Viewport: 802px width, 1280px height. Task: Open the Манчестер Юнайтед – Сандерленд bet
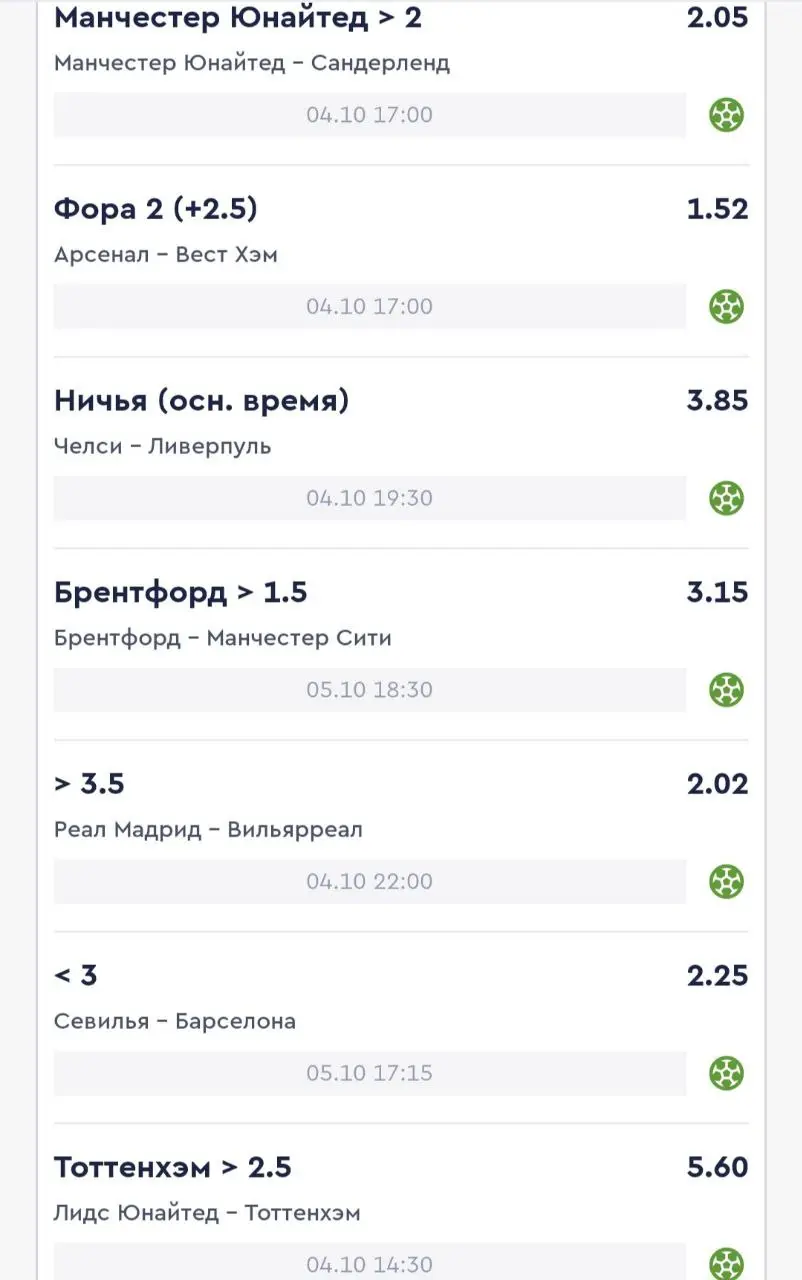(251, 63)
